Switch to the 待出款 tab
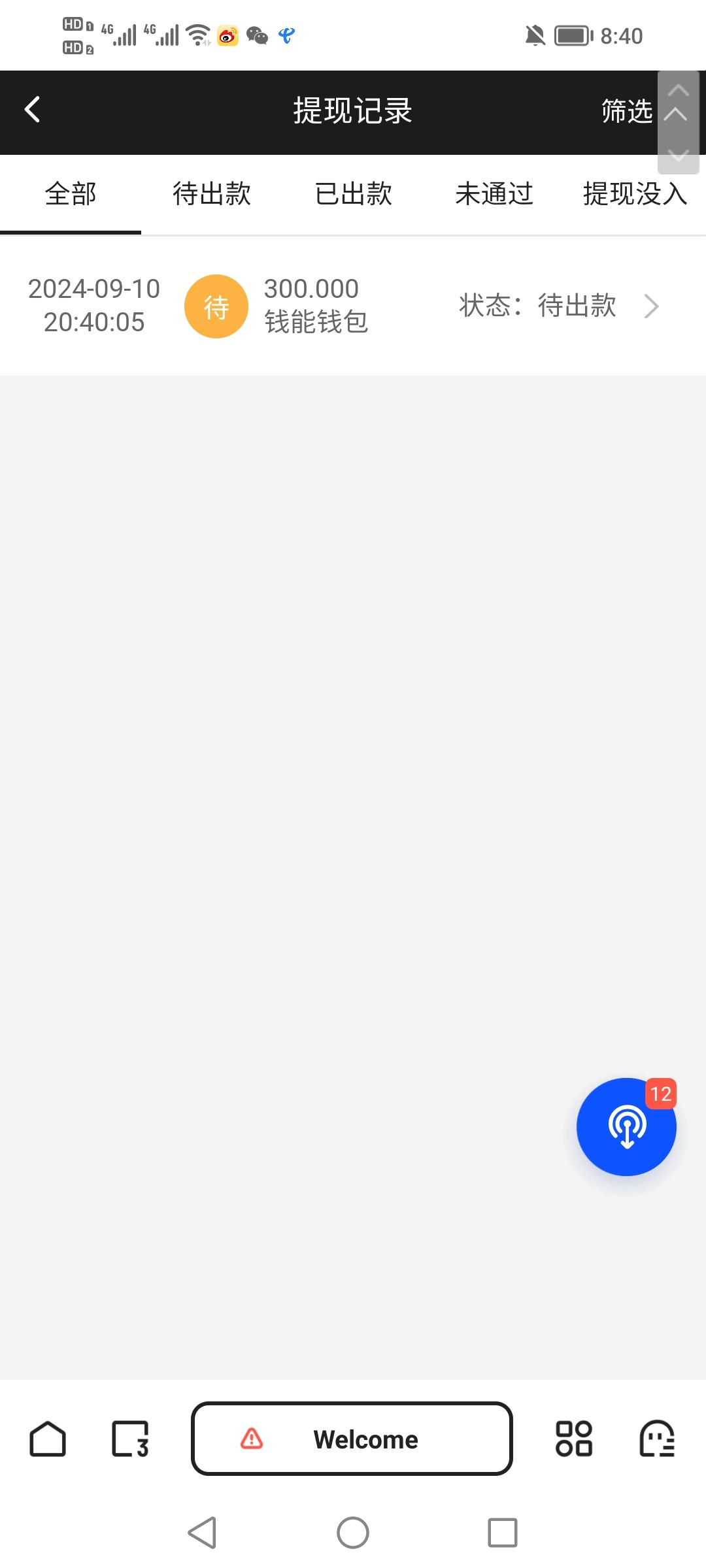The image size is (706, 1568). [212, 194]
